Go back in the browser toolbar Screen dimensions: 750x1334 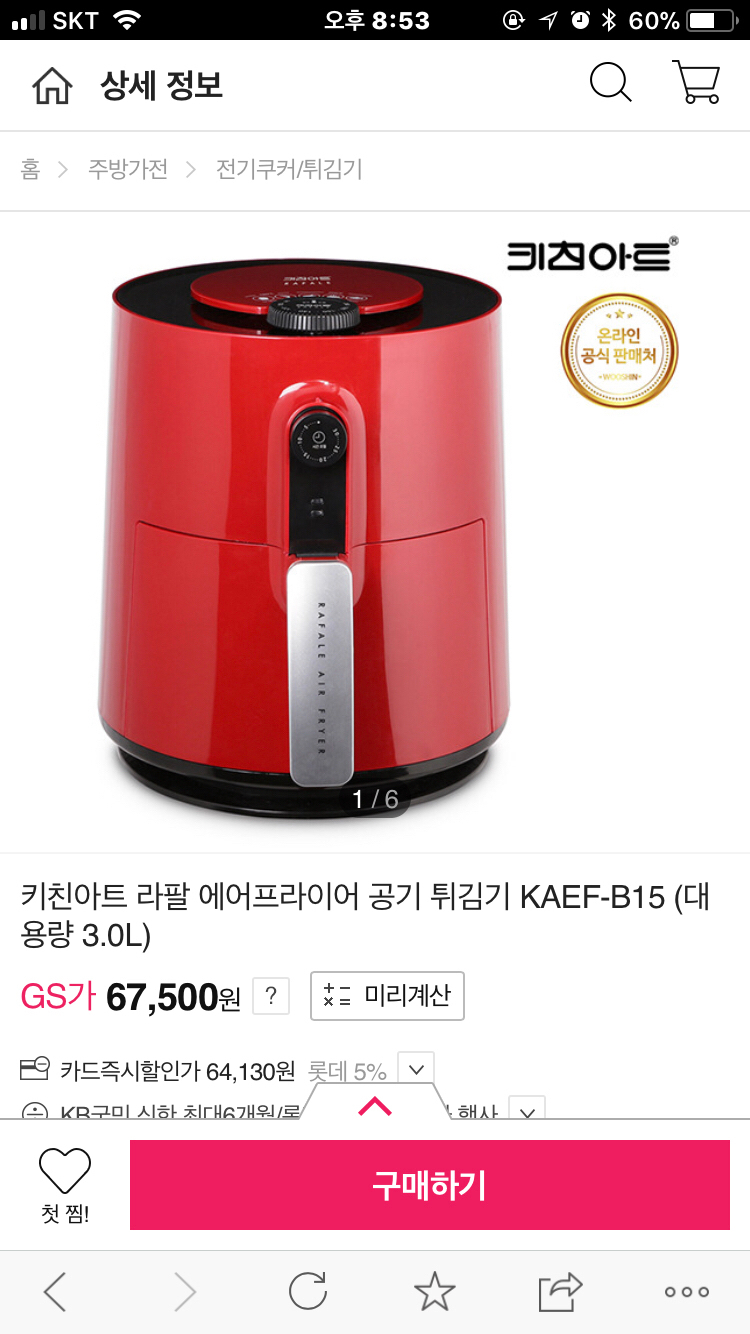[55, 1292]
